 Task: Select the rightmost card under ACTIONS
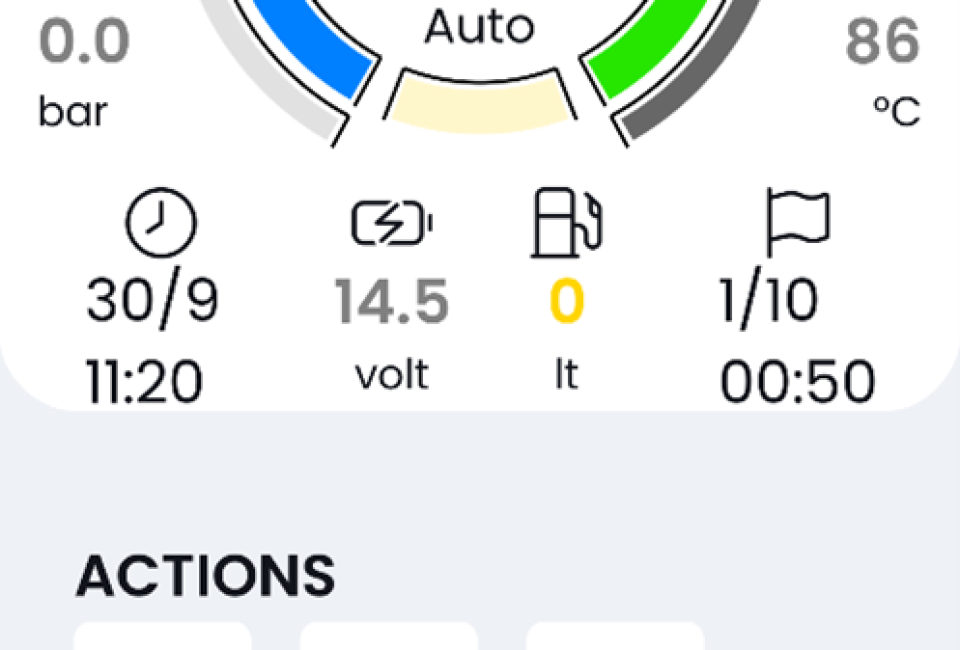click(615, 637)
